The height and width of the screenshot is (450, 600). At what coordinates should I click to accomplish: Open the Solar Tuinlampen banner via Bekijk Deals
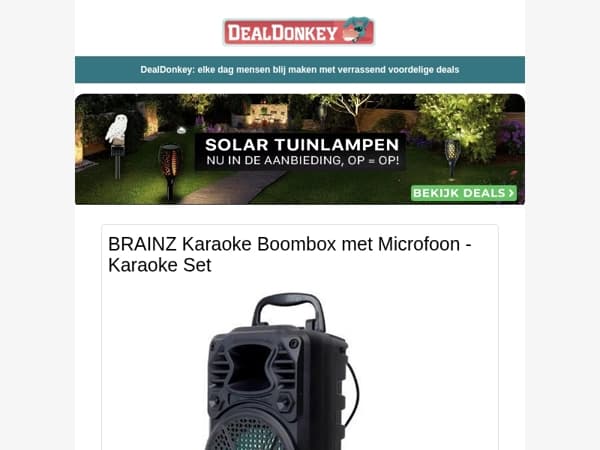(x=464, y=193)
